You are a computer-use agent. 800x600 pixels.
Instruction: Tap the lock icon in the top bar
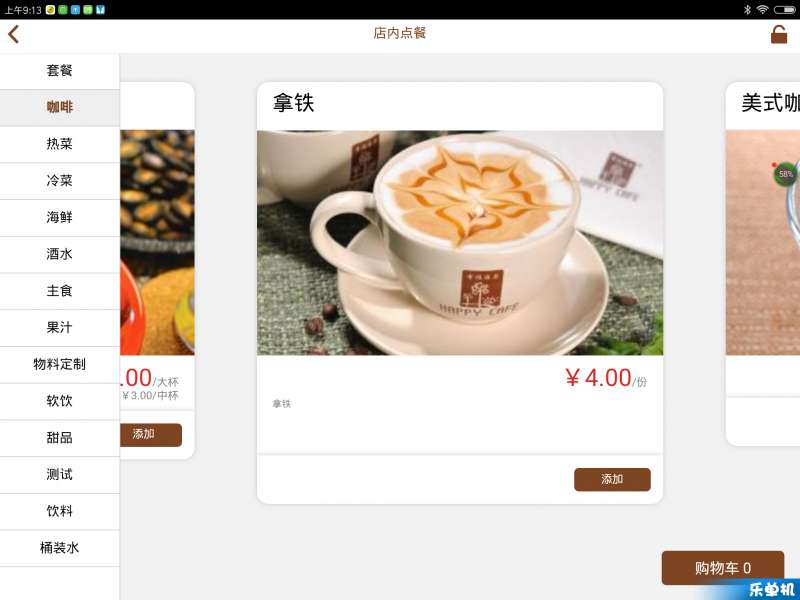pyautogui.click(x=778, y=34)
